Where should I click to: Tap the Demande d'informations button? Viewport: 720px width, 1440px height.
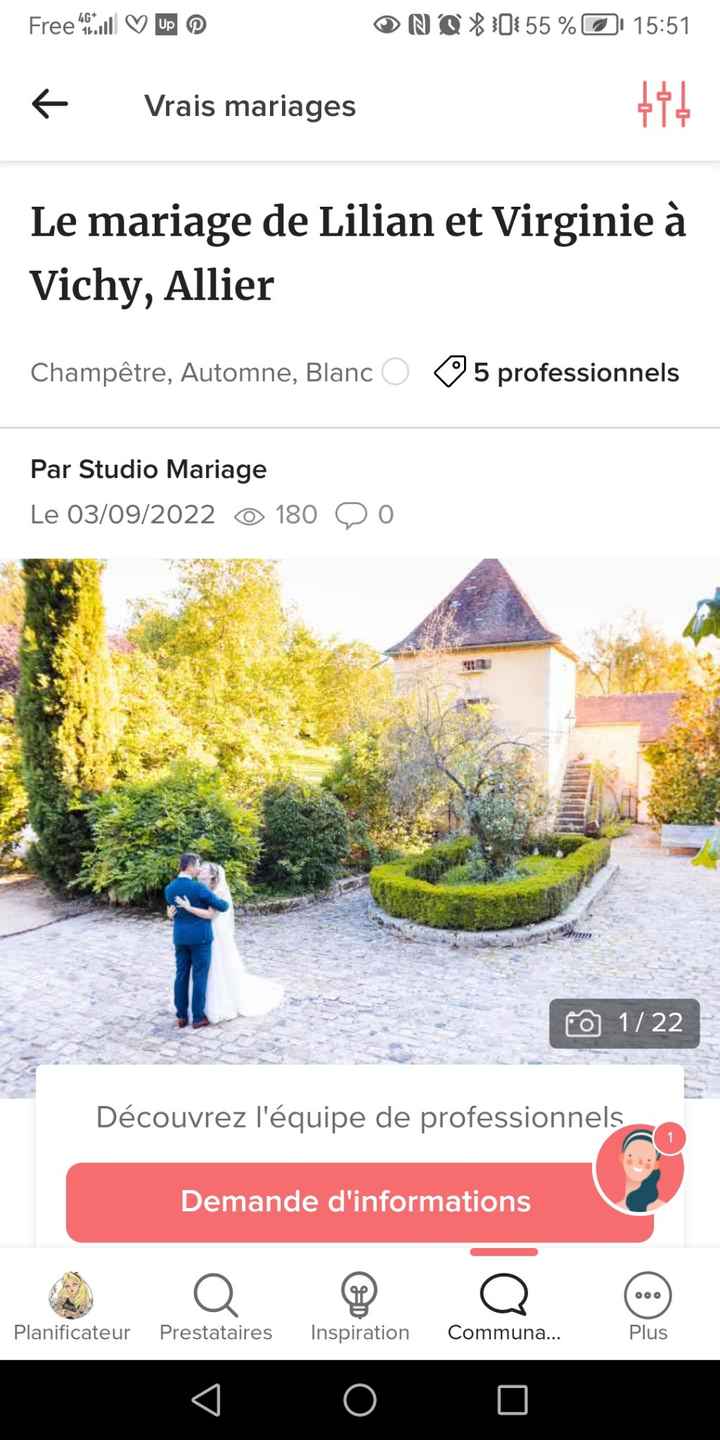(359, 1201)
